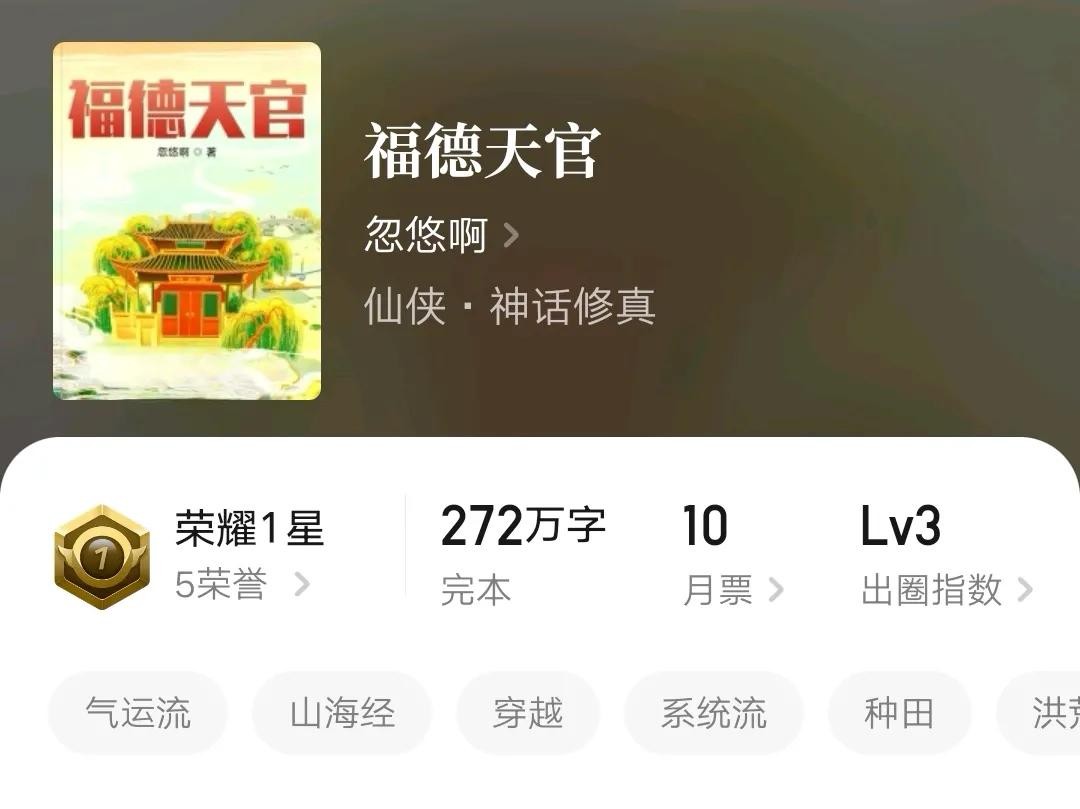Choose the 系统流 tag
This screenshot has height=809, width=1080.
[713, 714]
